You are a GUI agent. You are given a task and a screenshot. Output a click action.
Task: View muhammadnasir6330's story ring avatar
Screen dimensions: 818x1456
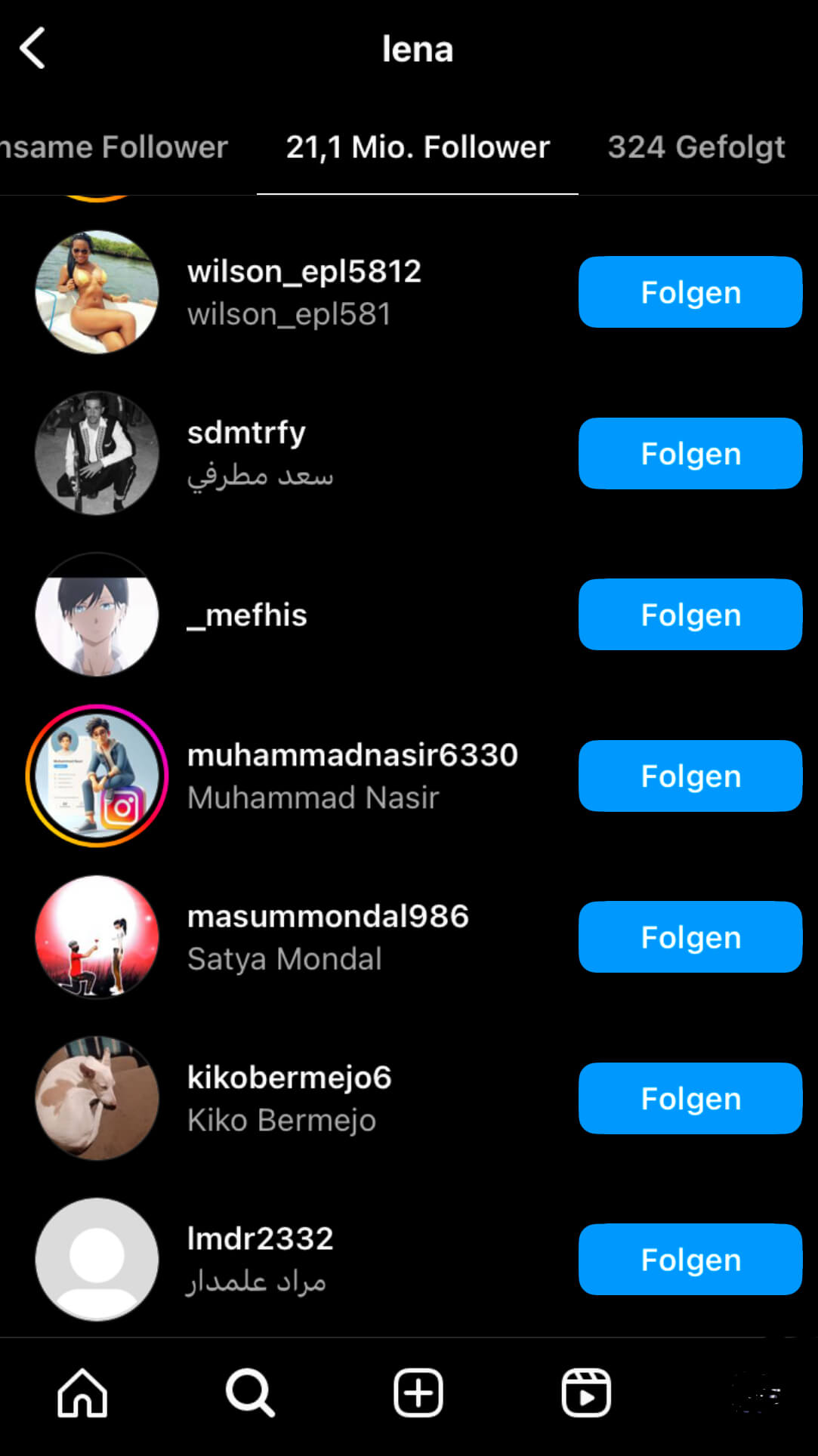(97, 776)
